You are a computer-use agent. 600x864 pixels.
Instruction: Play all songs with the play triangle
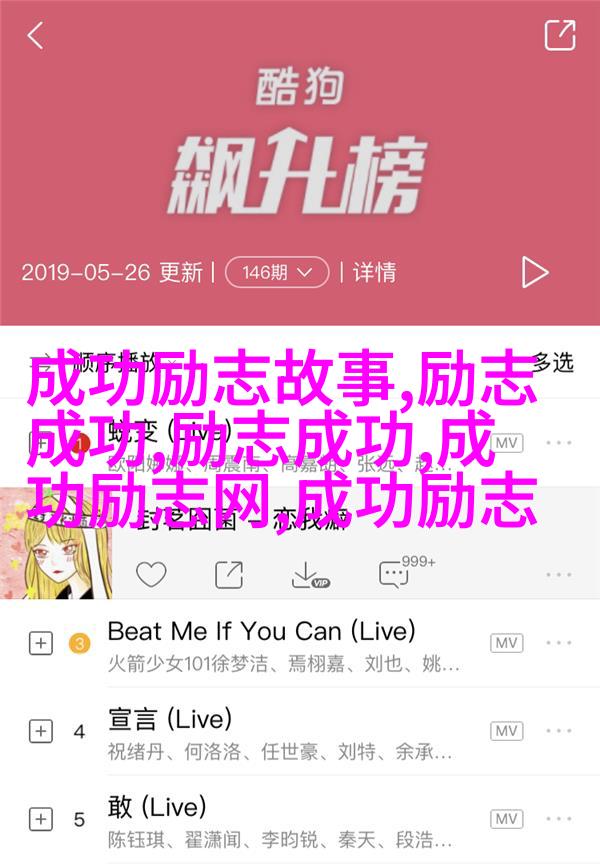[x=534, y=272]
